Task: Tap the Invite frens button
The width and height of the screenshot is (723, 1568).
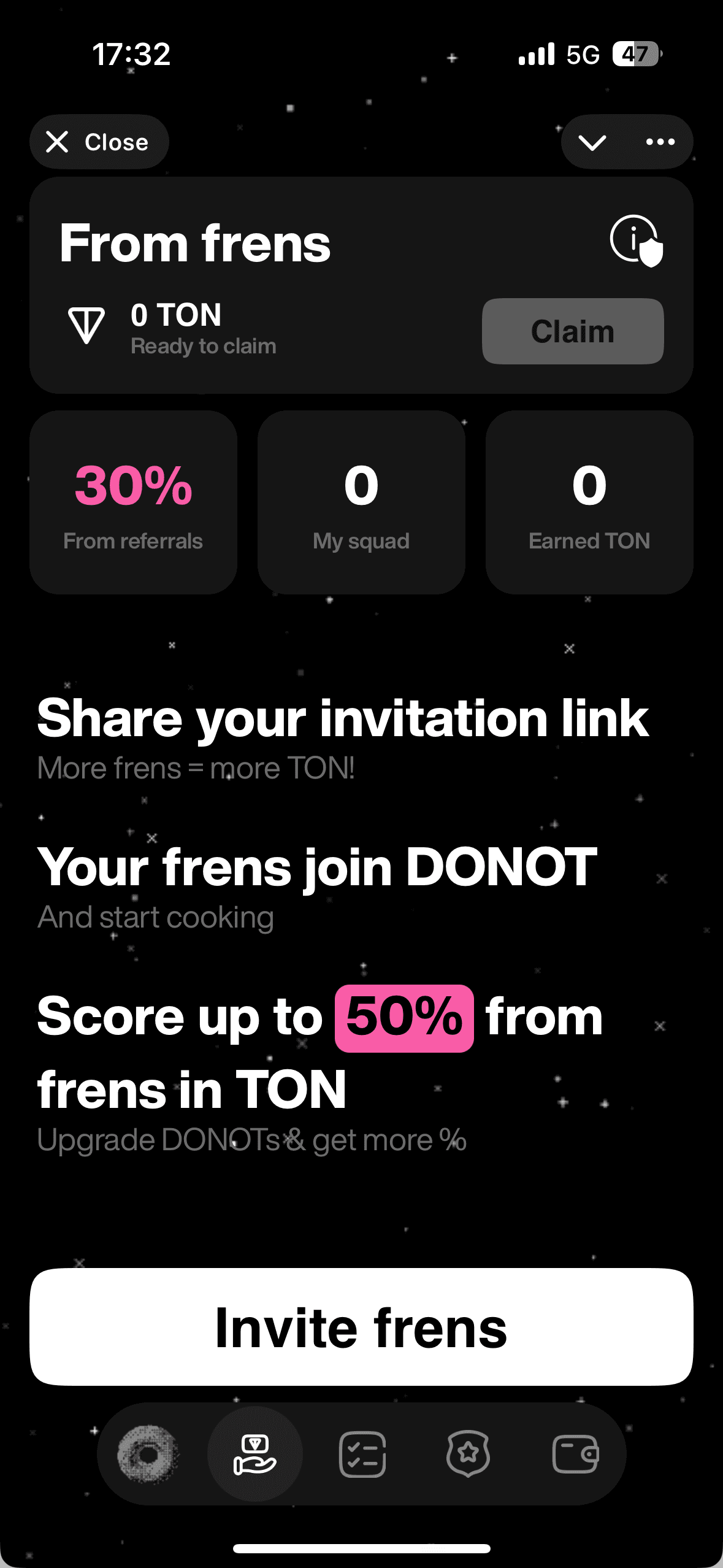Action: click(x=361, y=1327)
